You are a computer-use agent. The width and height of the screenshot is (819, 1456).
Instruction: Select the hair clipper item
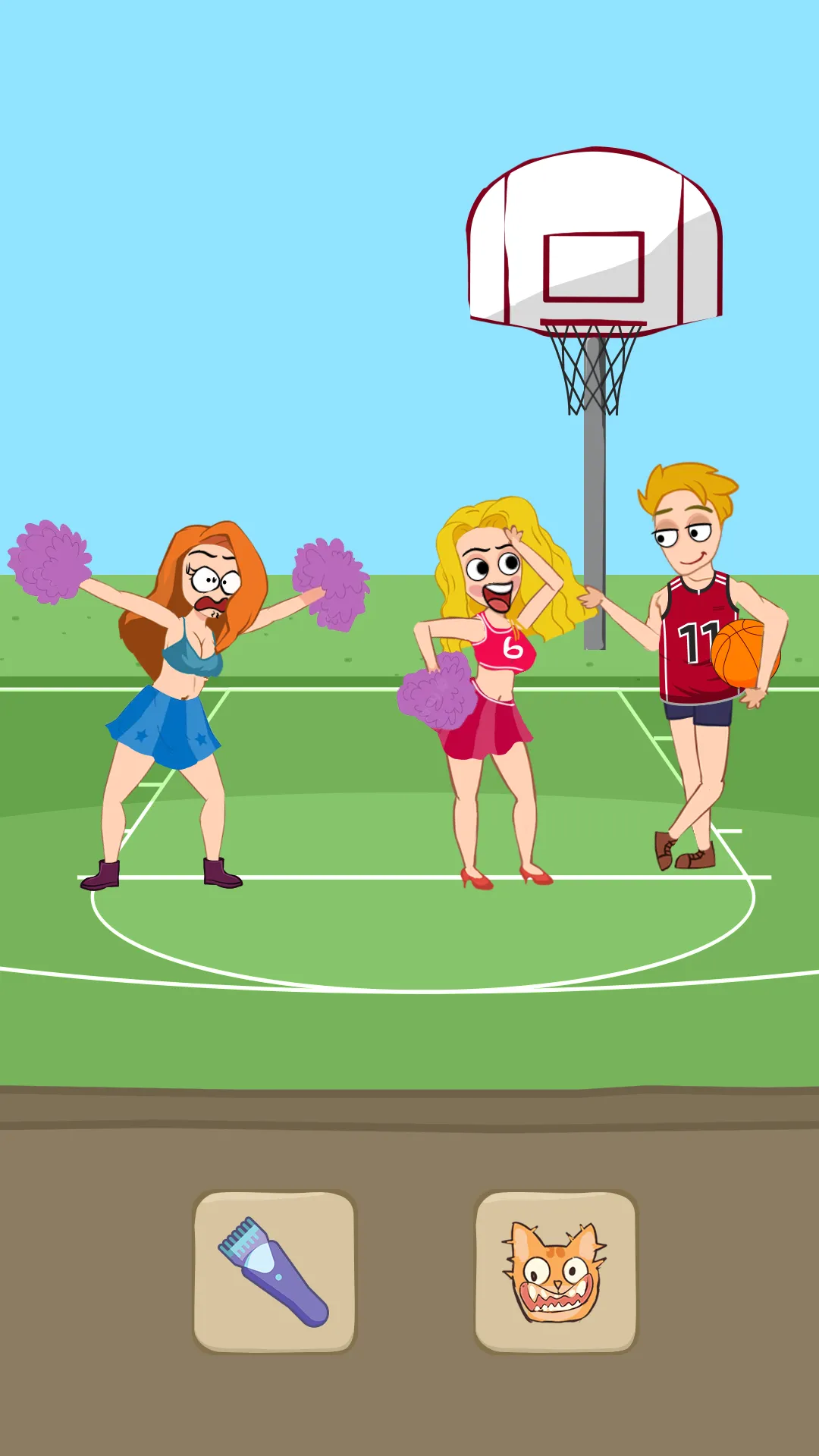(x=274, y=1272)
